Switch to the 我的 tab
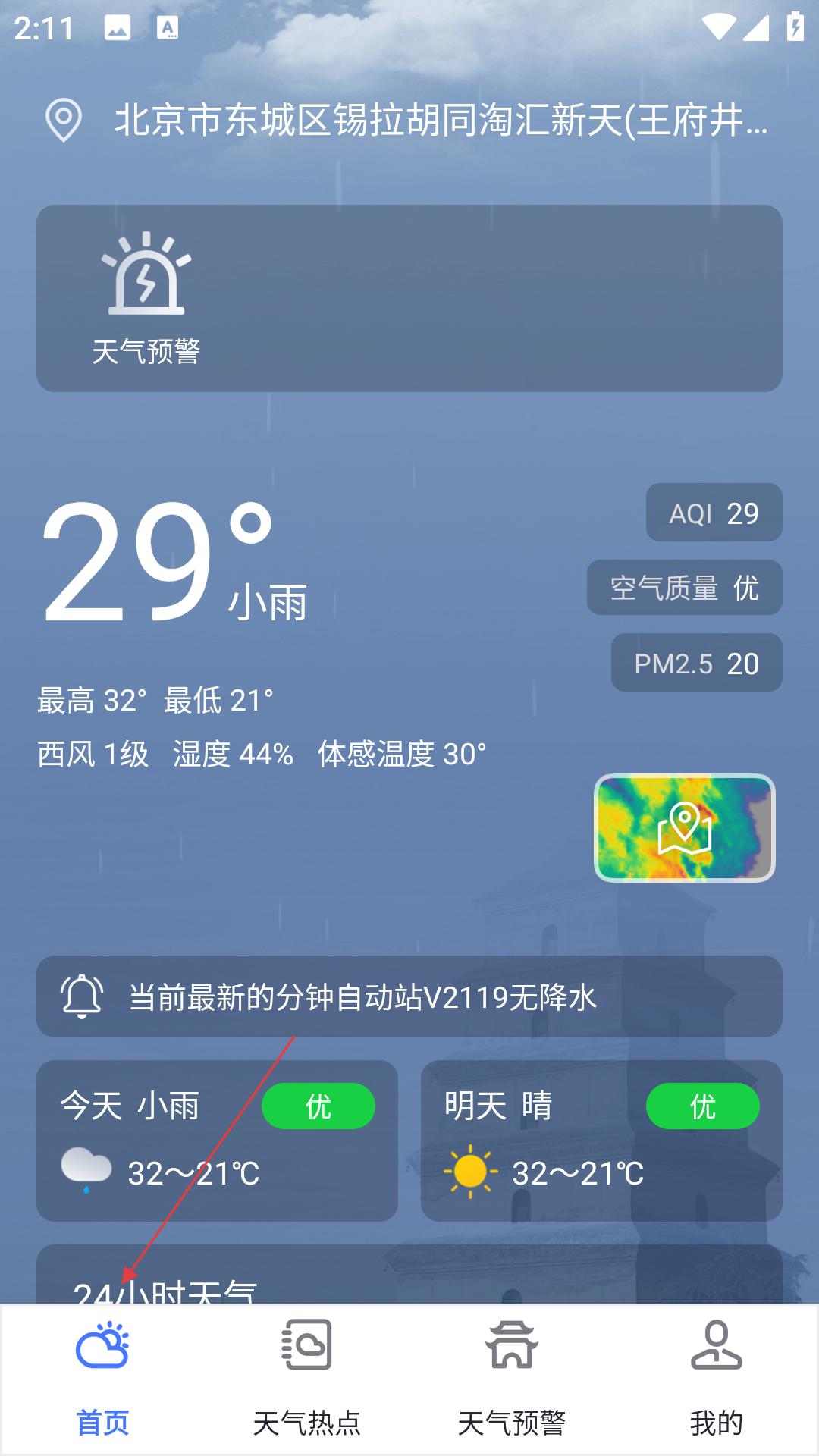The height and width of the screenshot is (1456, 819). tap(716, 1380)
